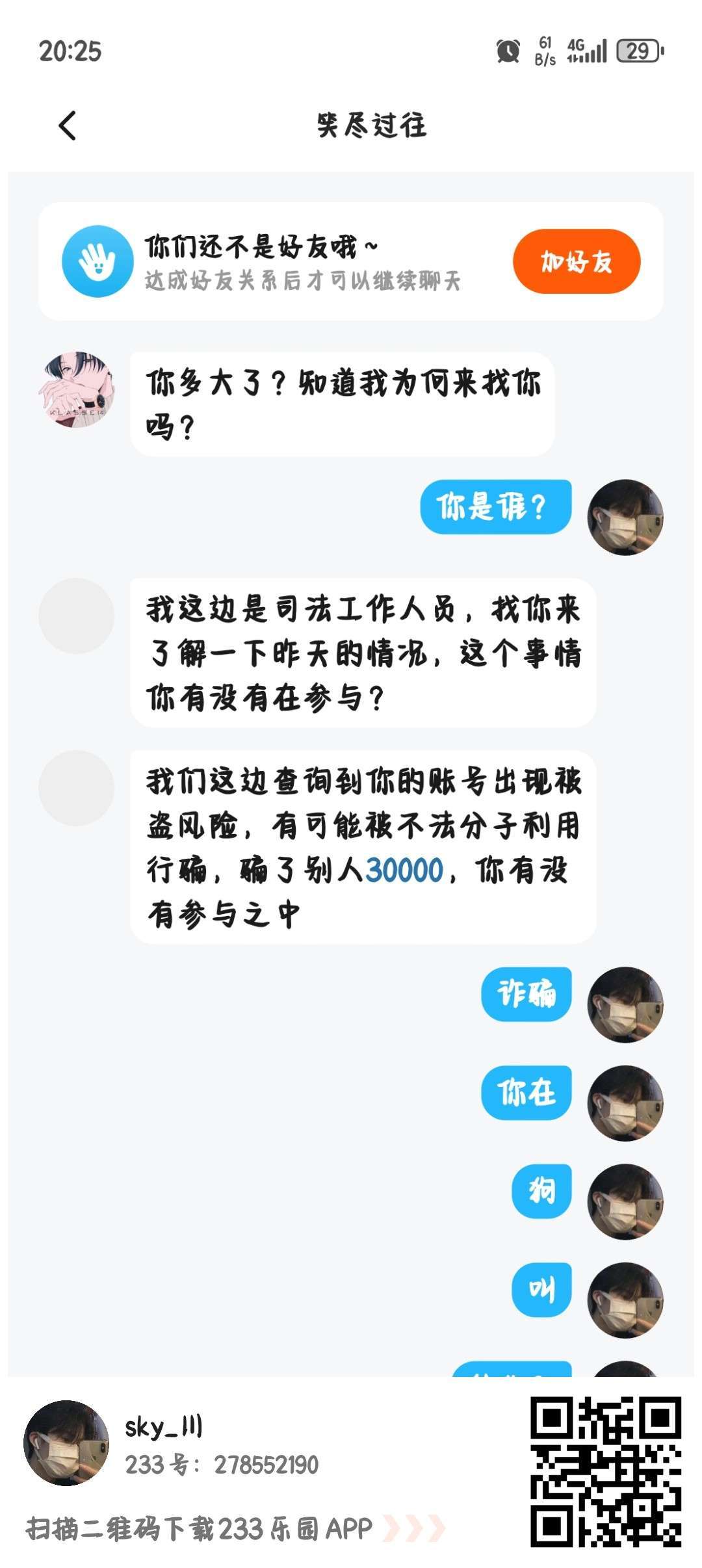Open my avatar next to 你是谁？

pyautogui.click(x=625, y=517)
